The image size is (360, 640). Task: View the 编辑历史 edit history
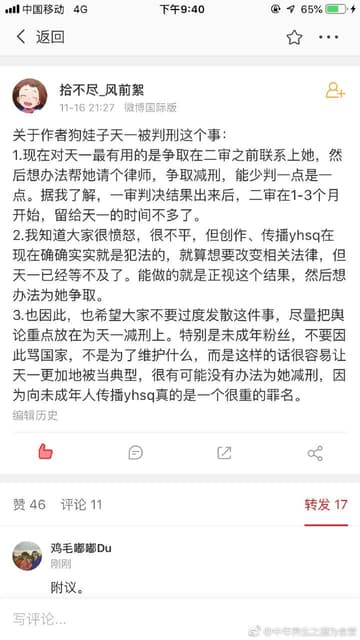[35, 416]
